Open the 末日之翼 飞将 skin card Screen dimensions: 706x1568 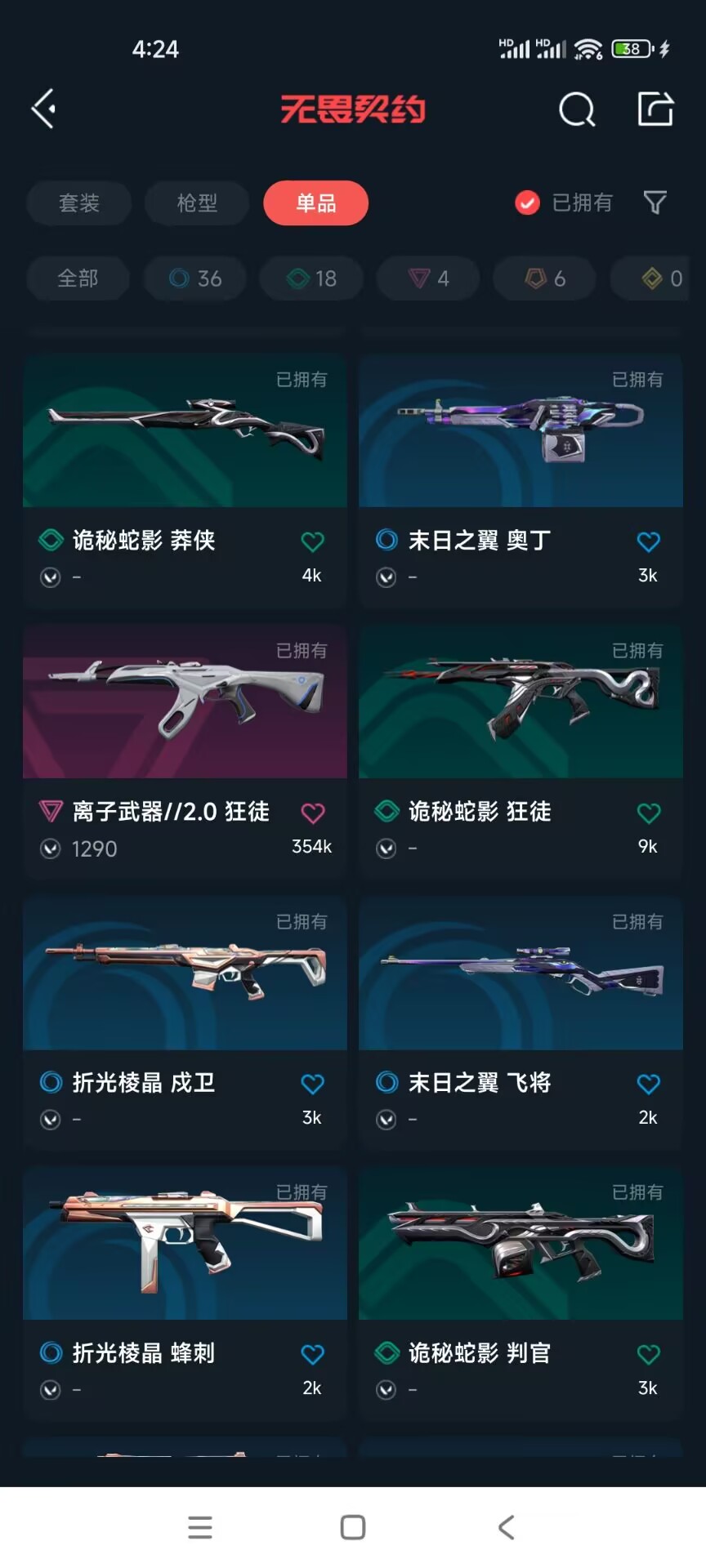click(x=521, y=973)
